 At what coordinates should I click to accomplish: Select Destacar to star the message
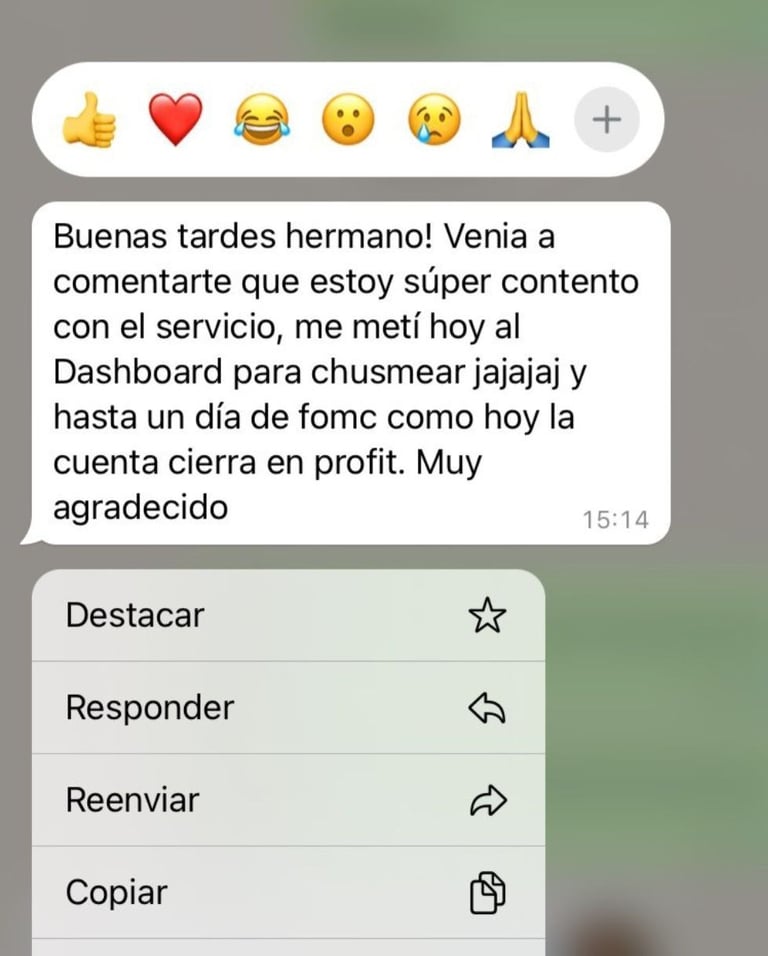coord(288,615)
